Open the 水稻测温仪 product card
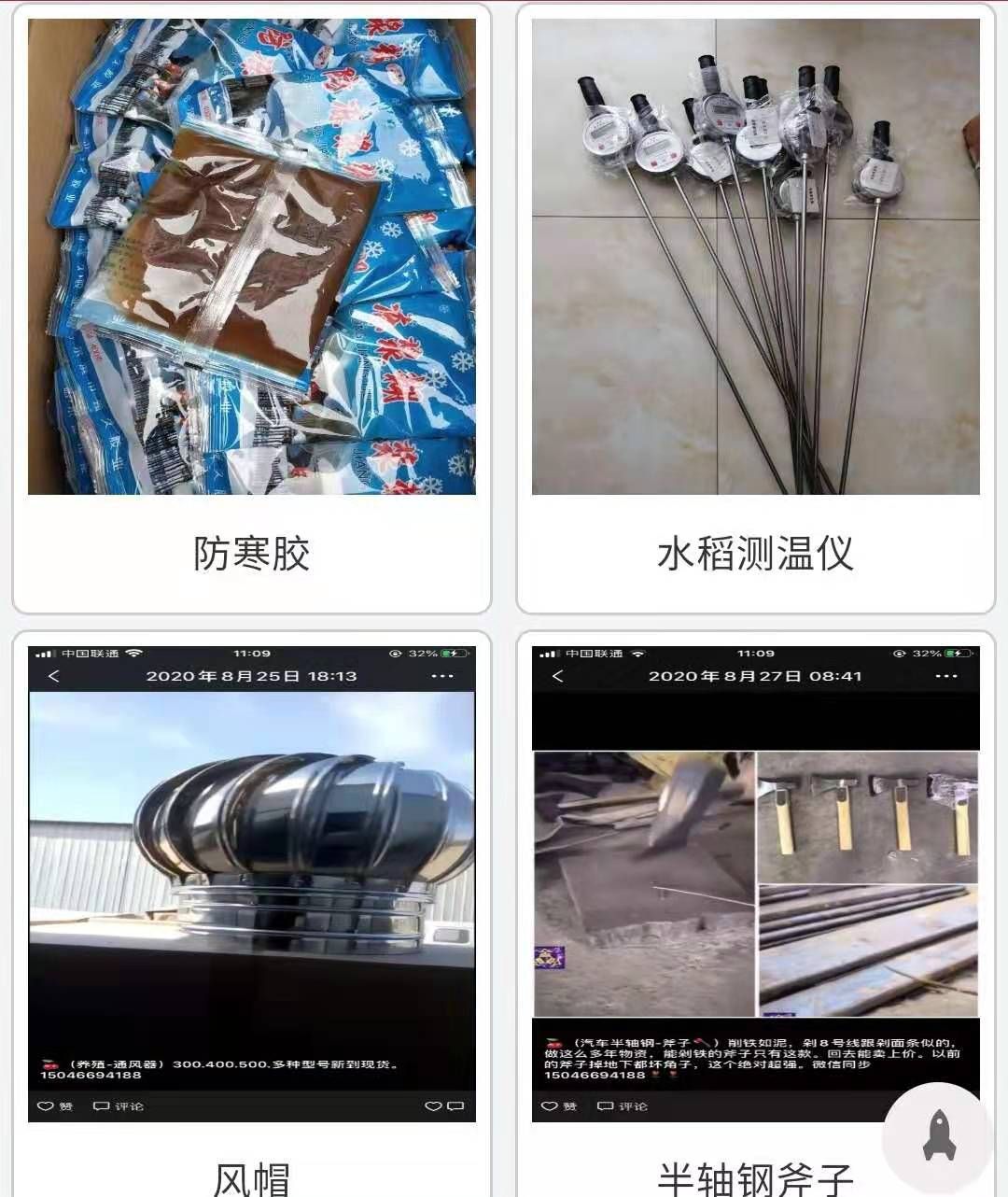The width and height of the screenshot is (1008, 1197). point(755,308)
